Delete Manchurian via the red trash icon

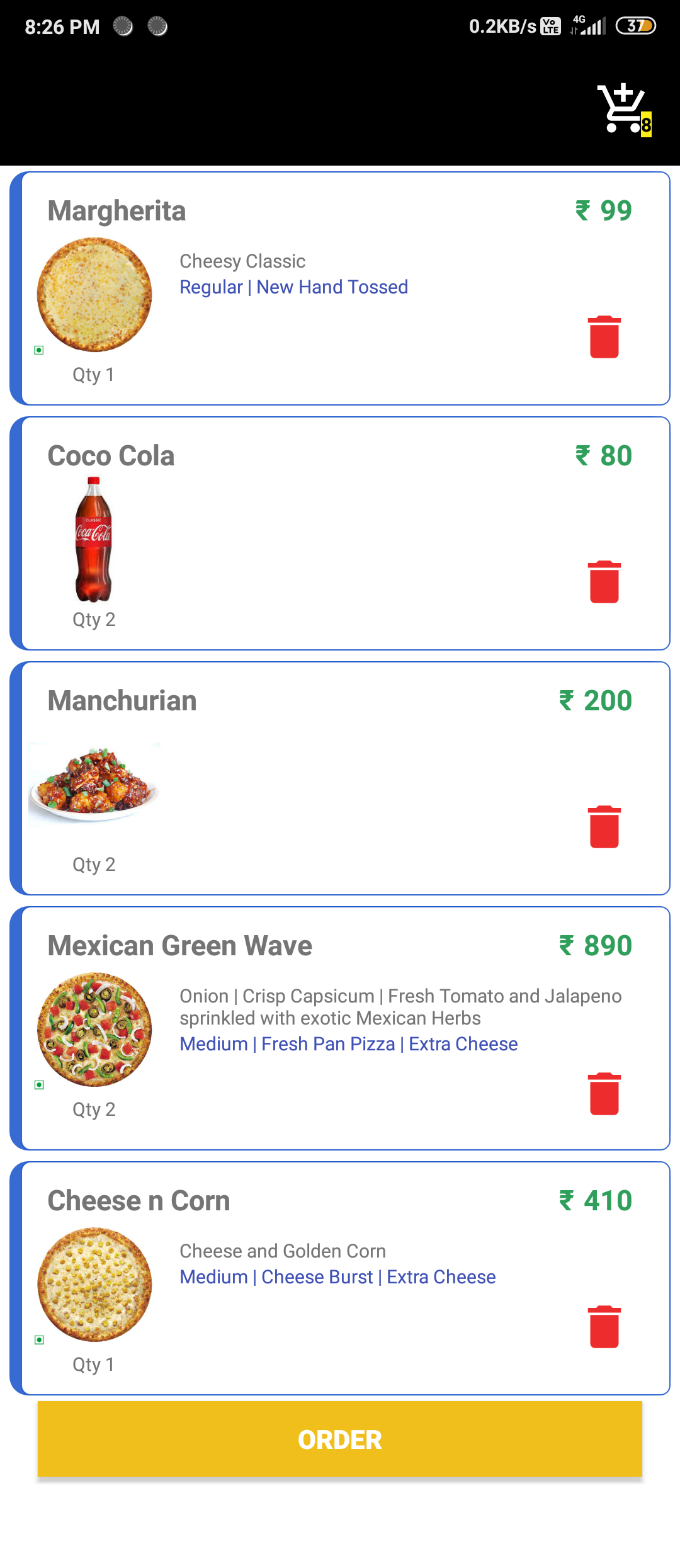pos(604,826)
